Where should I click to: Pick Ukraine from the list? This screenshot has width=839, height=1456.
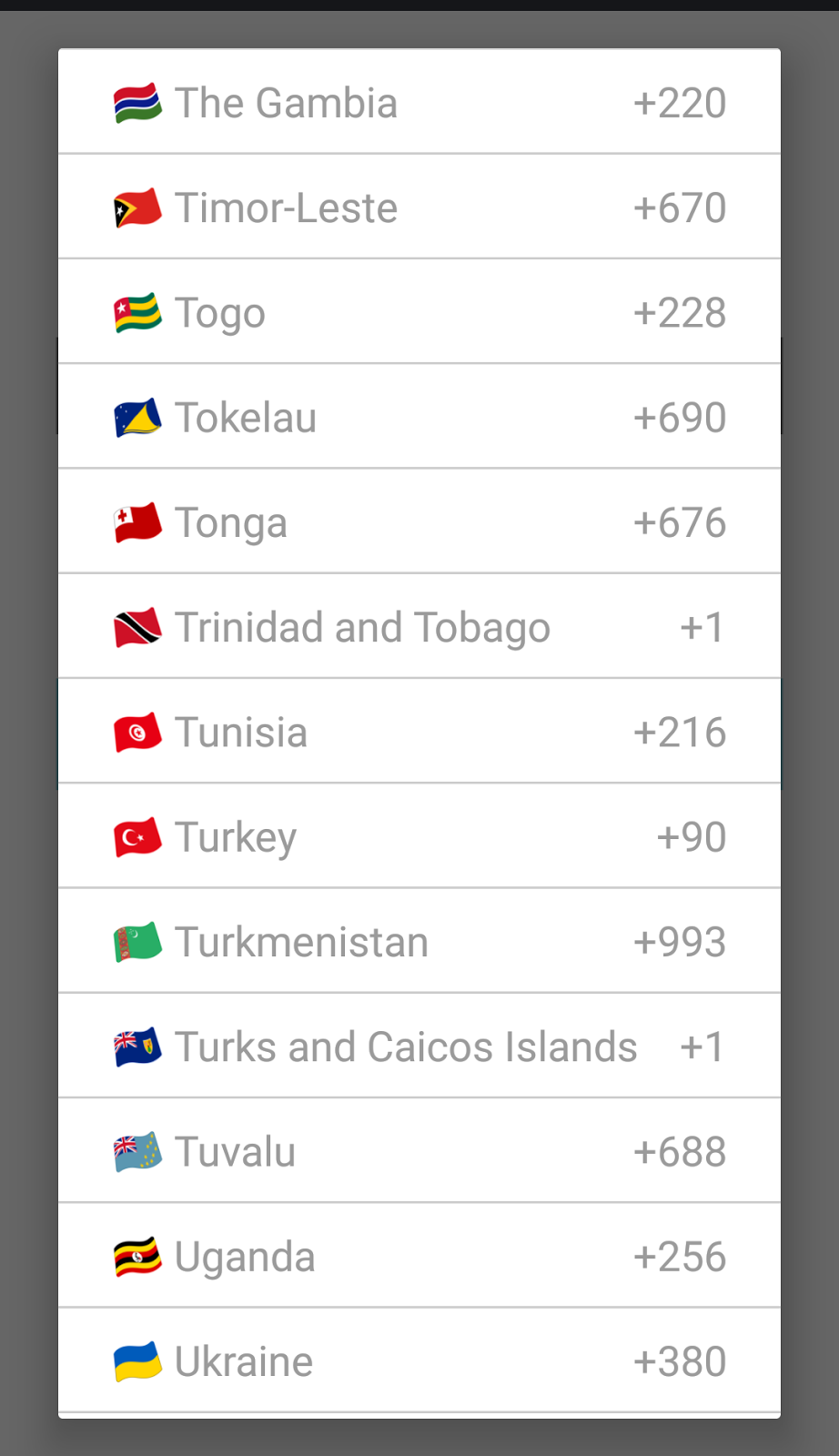click(419, 1361)
